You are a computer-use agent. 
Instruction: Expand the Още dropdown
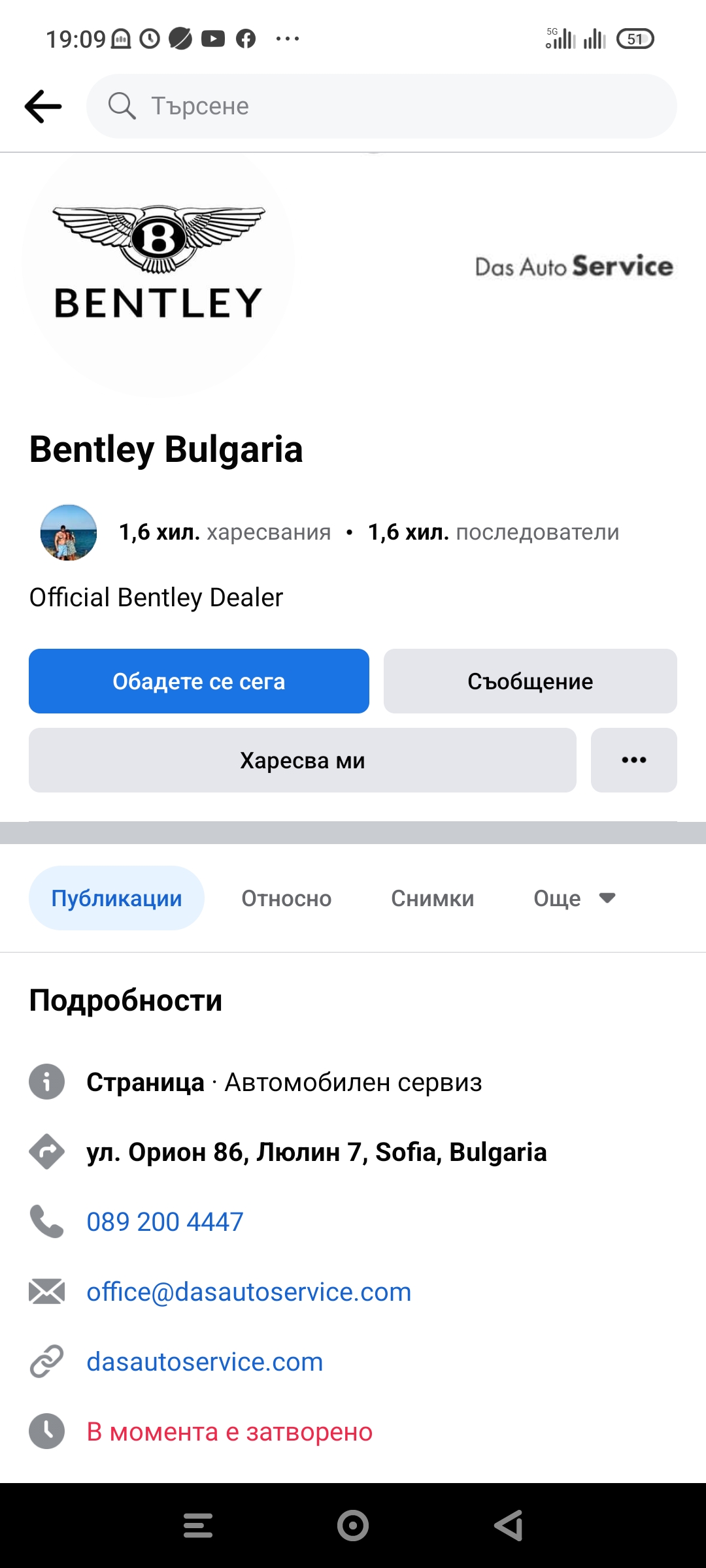[574, 898]
